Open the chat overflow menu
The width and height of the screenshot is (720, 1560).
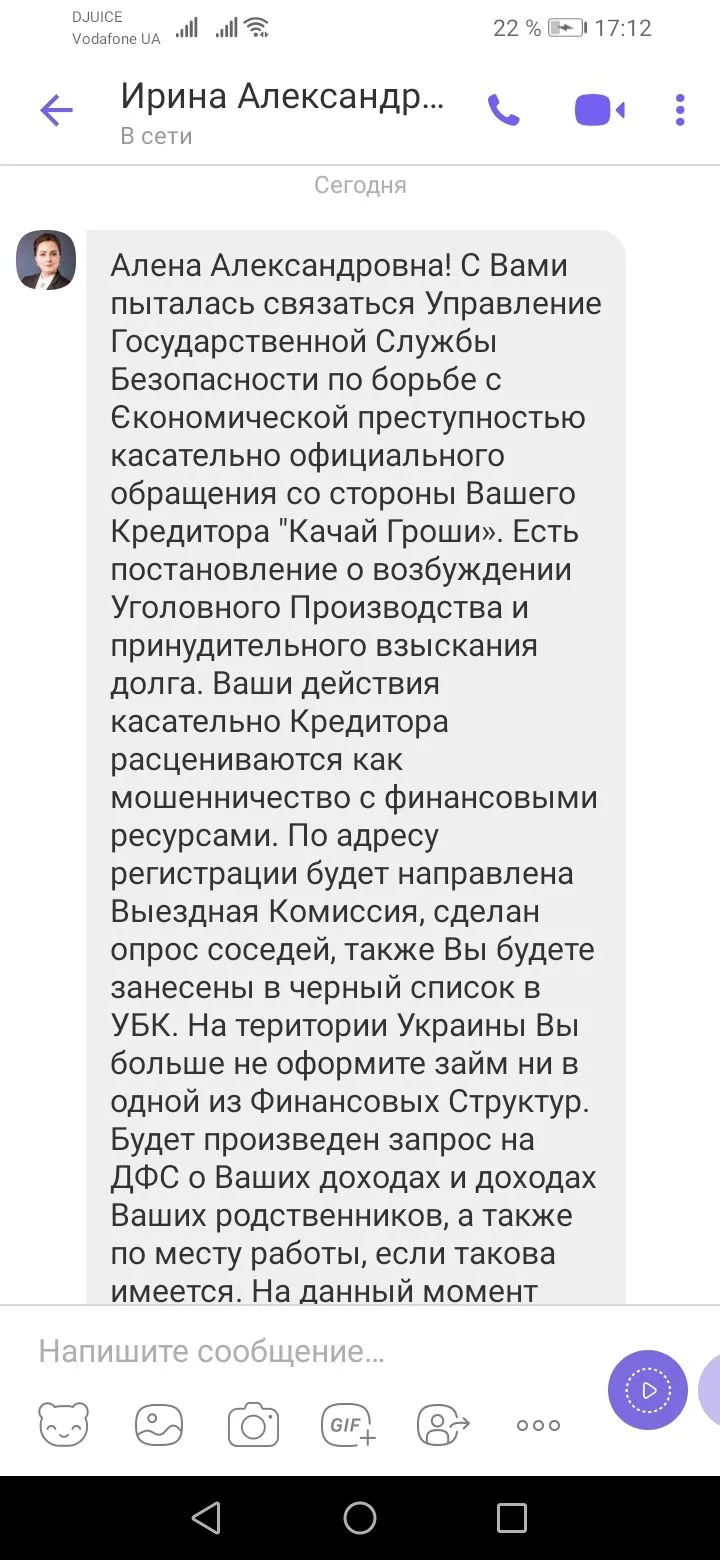[680, 110]
